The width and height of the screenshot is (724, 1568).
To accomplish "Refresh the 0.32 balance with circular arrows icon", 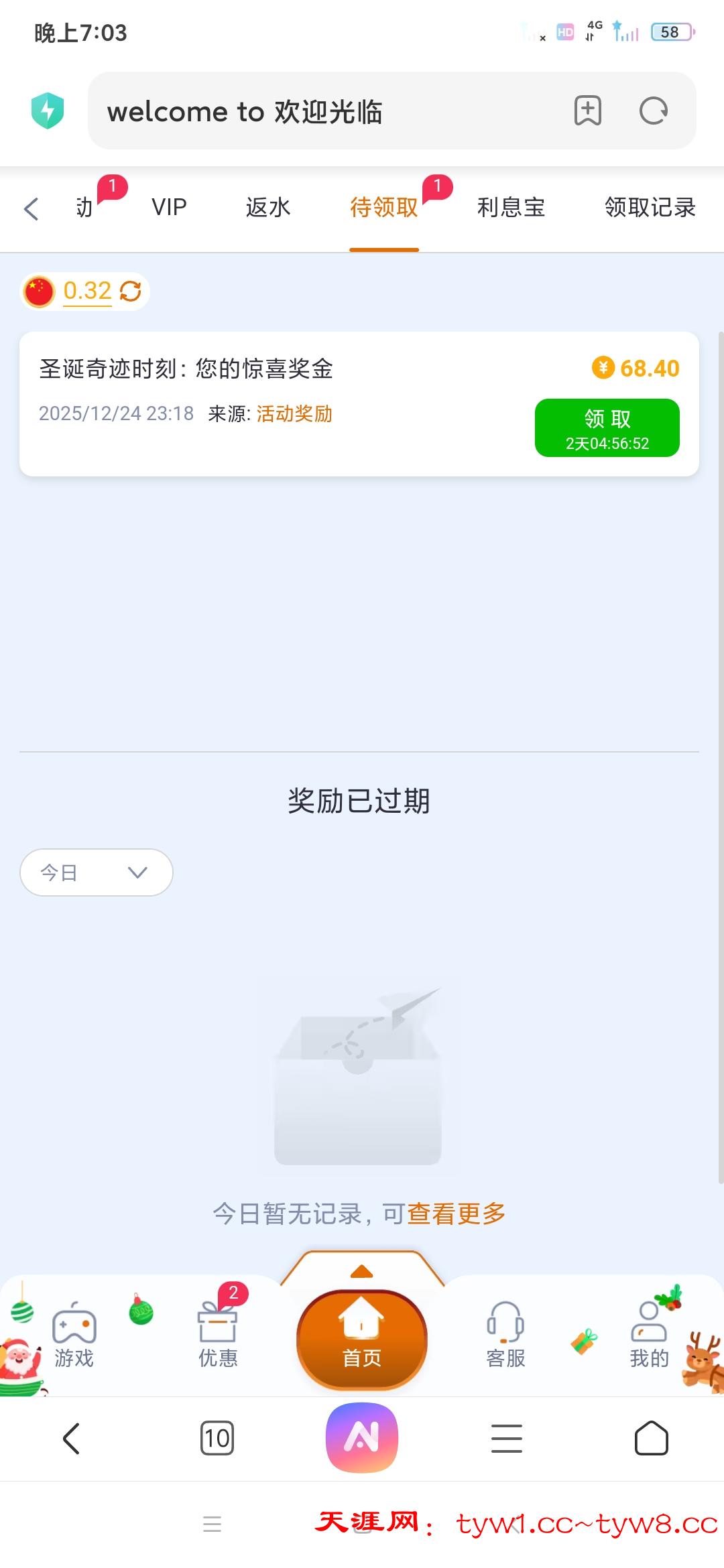I will (131, 291).
